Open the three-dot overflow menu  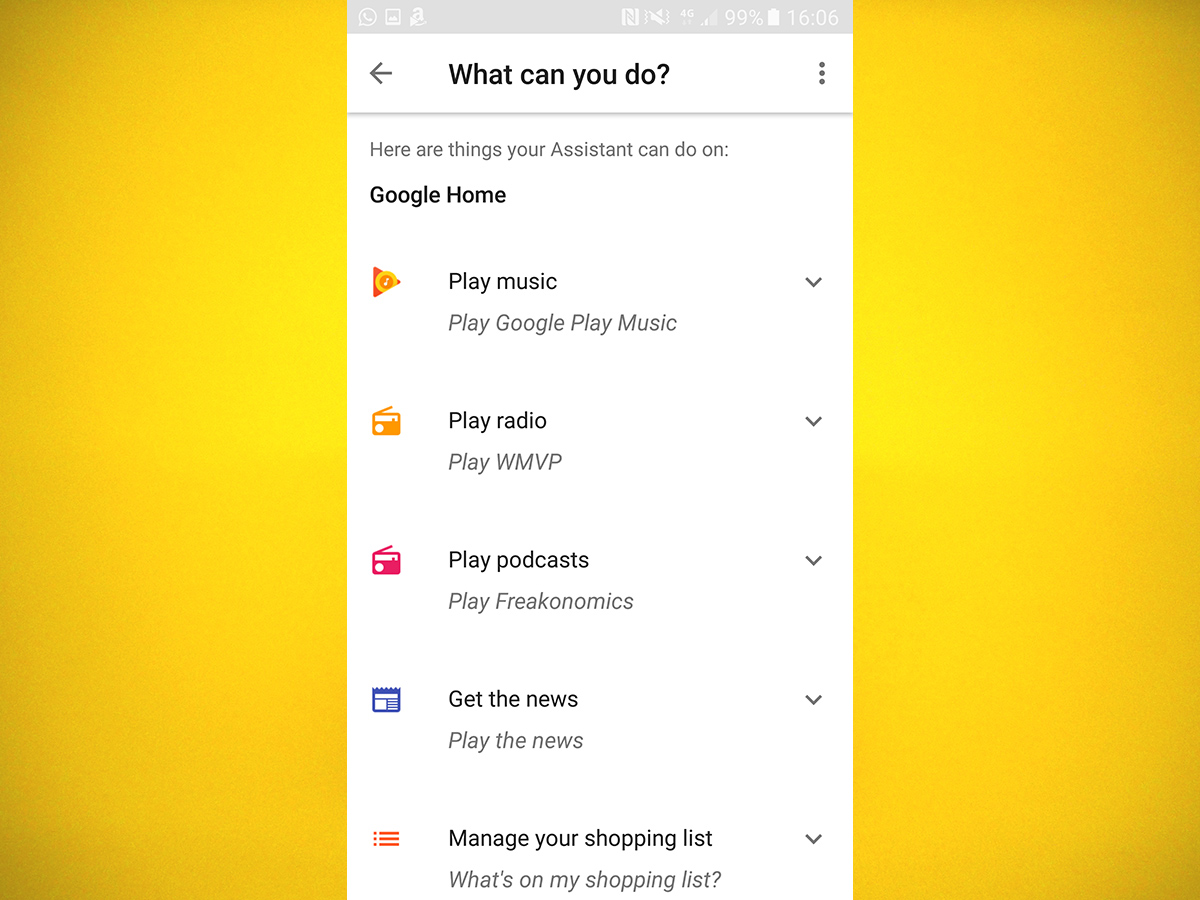point(821,73)
